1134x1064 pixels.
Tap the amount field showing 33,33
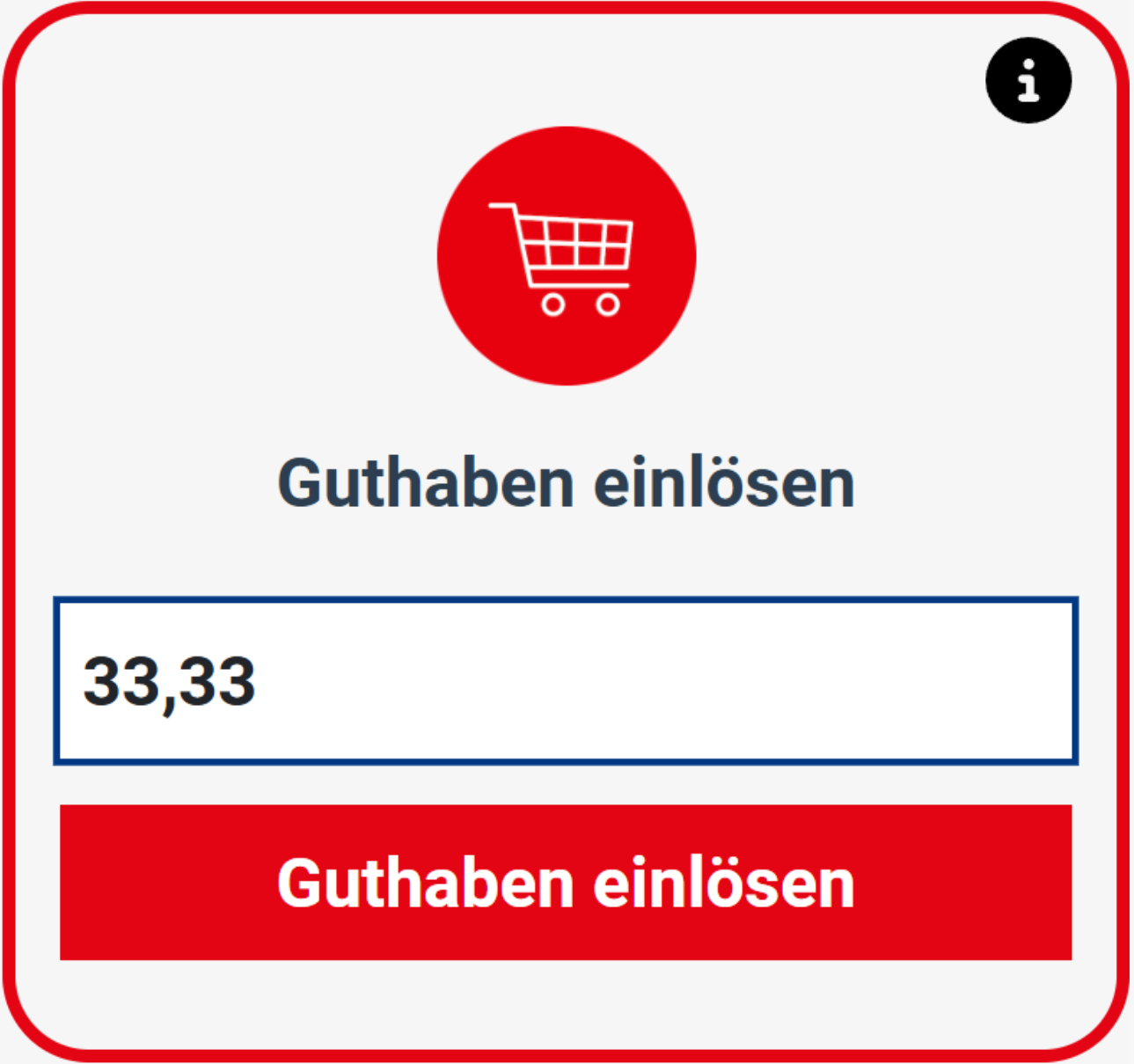[566, 680]
